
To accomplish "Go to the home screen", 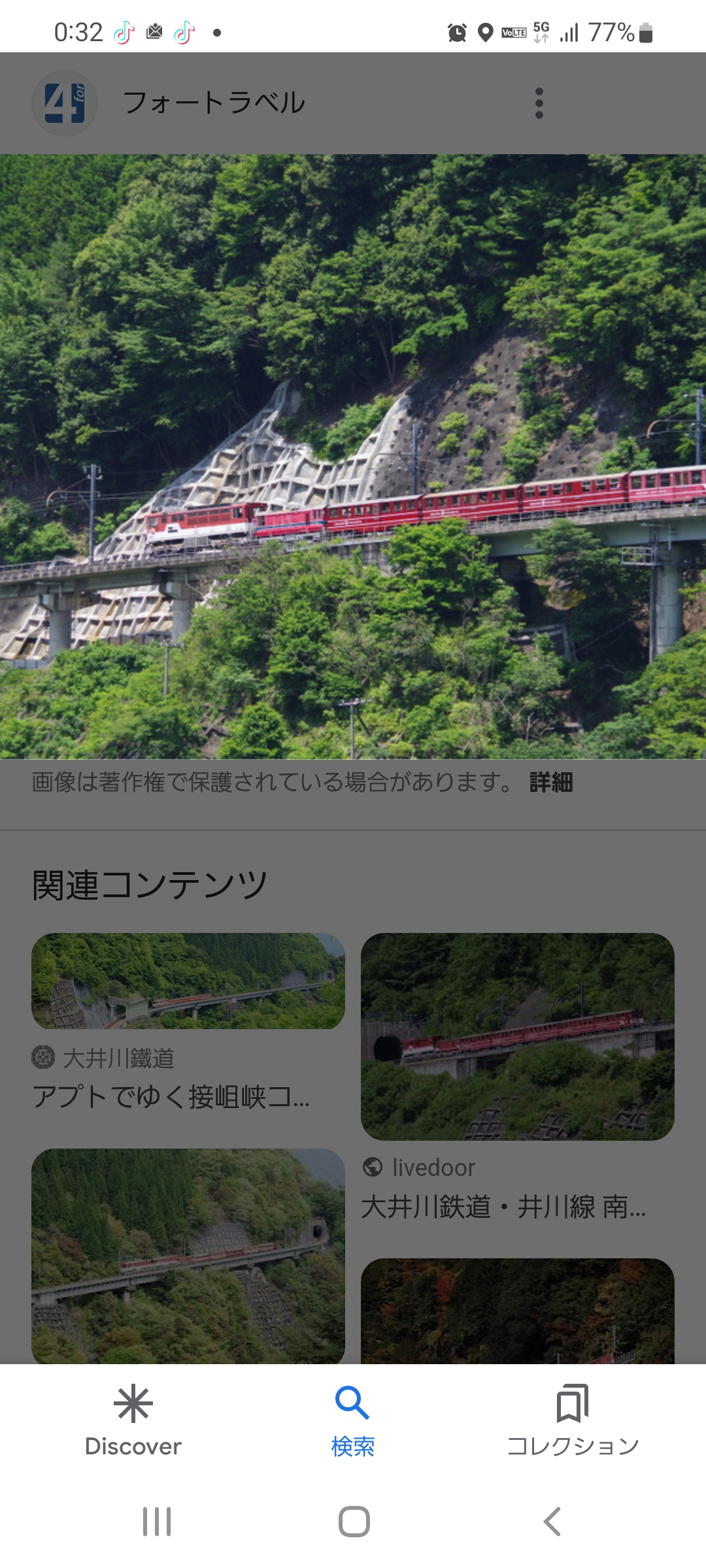I will pyautogui.click(x=354, y=1522).
